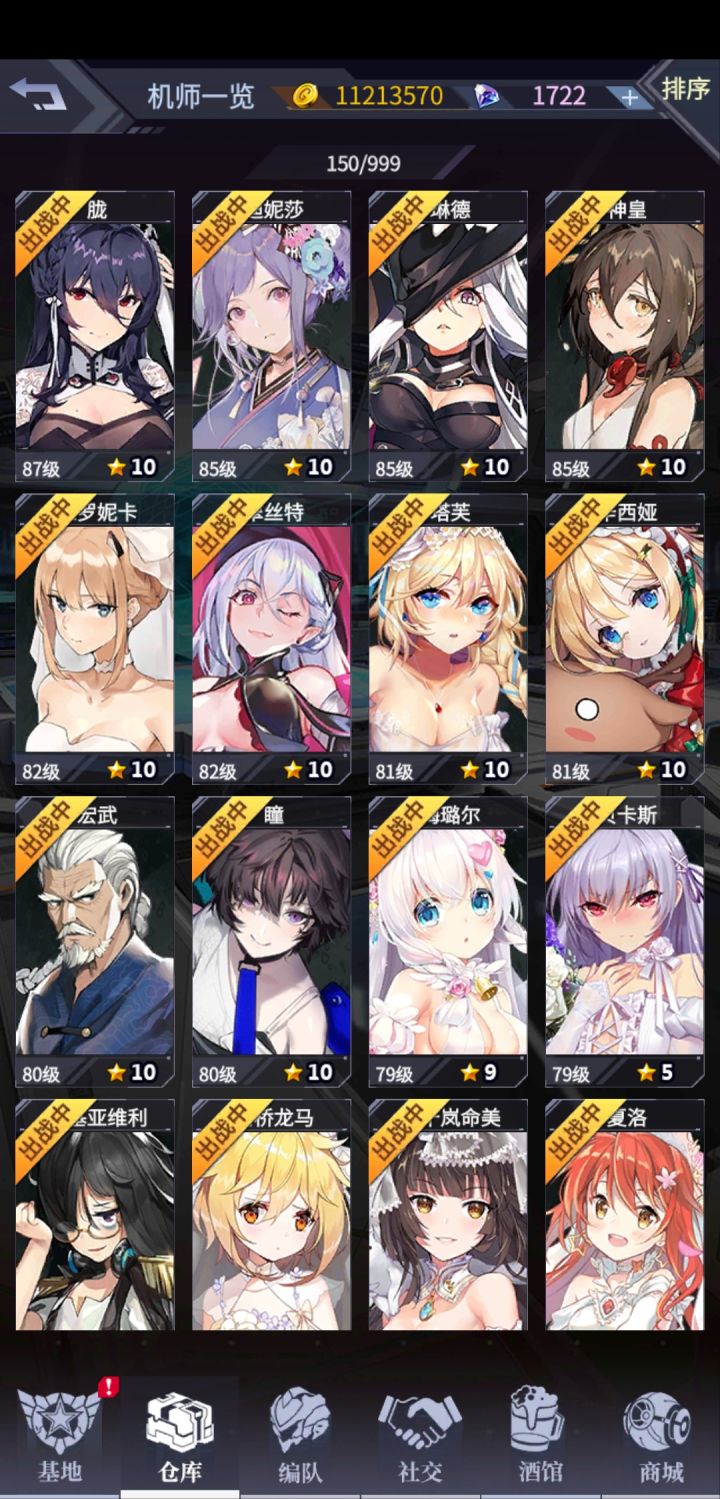Screen dimensions: 720x1499
Task: Tap the + button beside diamond count
Action: (x=628, y=96)
